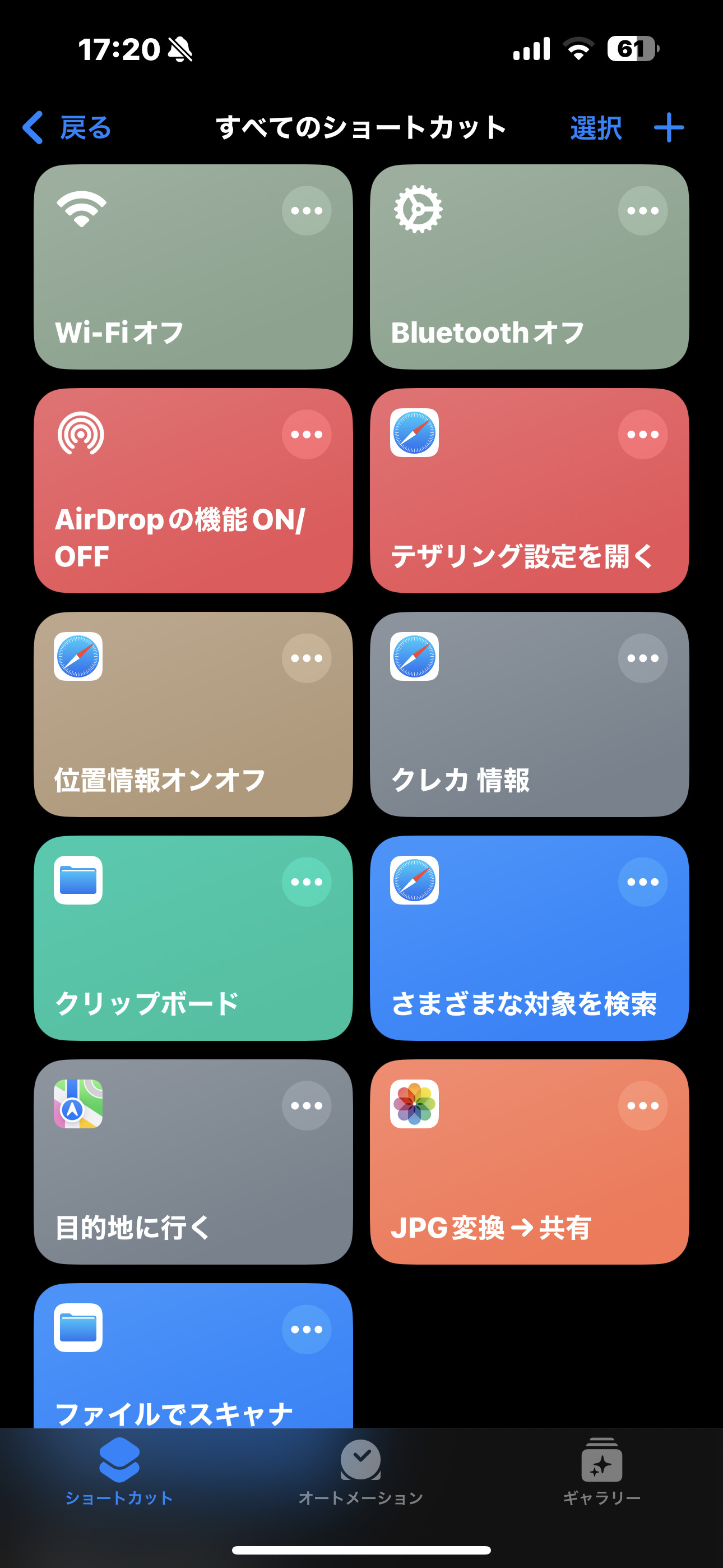723x1568 pixels.
Task: Open the ellipsis menu on AirDropの機能ON/OFF
Action: point(306,435)
